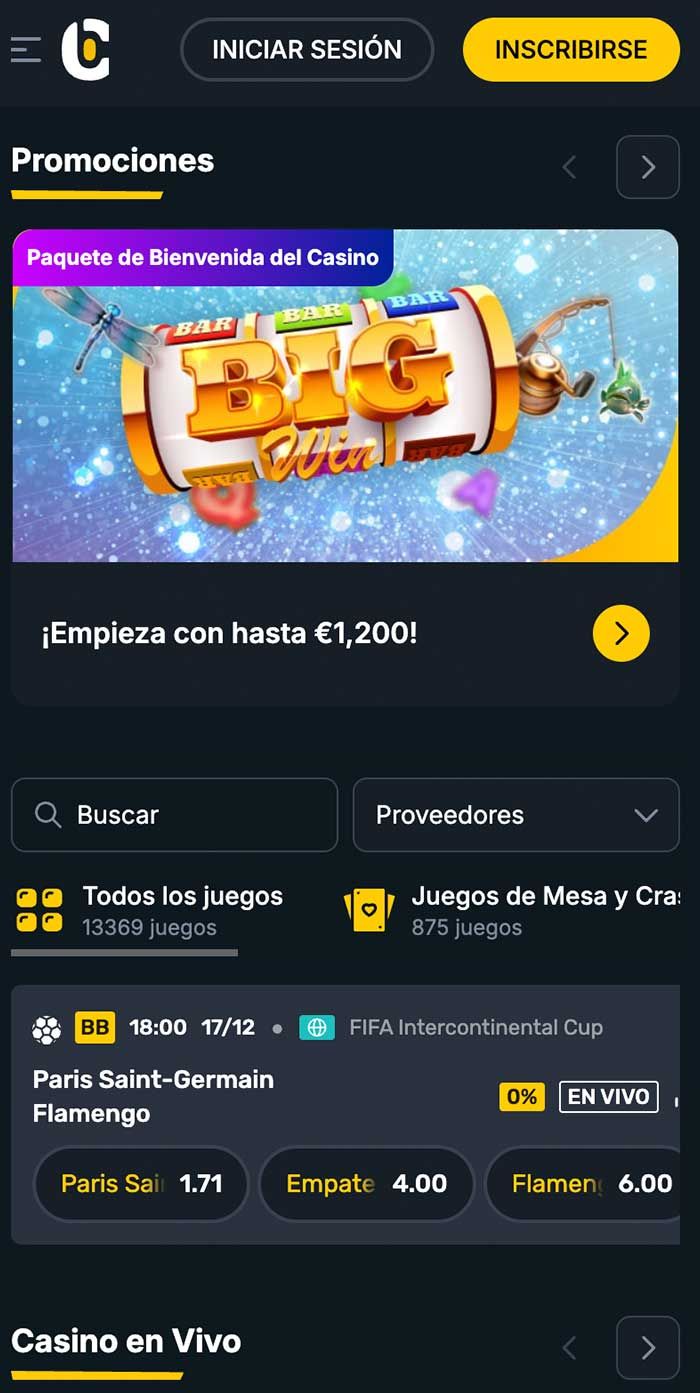The image size is (700, 1393).
Task: Select the Todos los juegos tab
Action: click(150, 910)
